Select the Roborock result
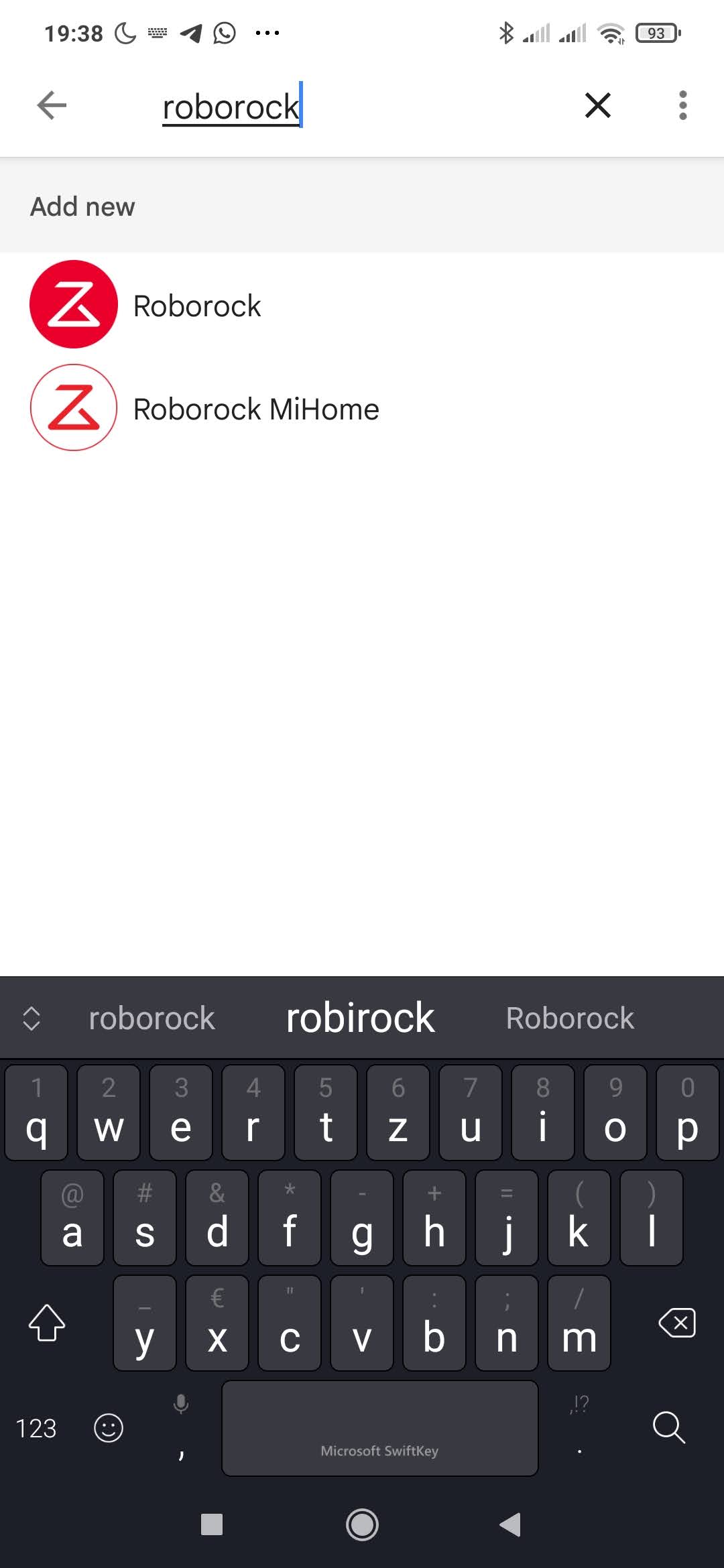This screenshot has width=724, height=1568. [x=362, y=305]
